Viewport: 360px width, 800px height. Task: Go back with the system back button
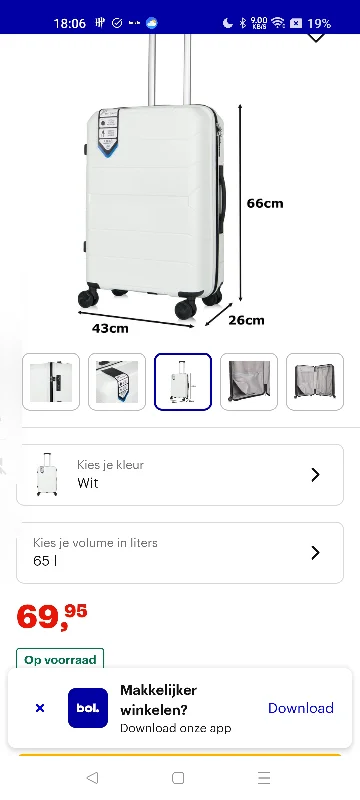(x=92, y=778)
